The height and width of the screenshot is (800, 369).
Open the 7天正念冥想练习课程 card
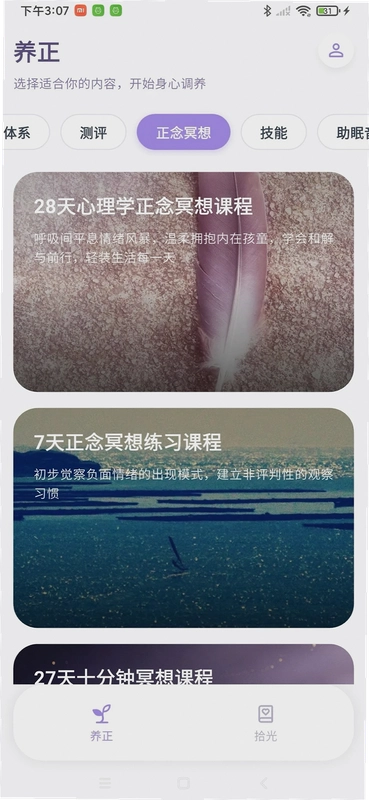tap(183, 517)
